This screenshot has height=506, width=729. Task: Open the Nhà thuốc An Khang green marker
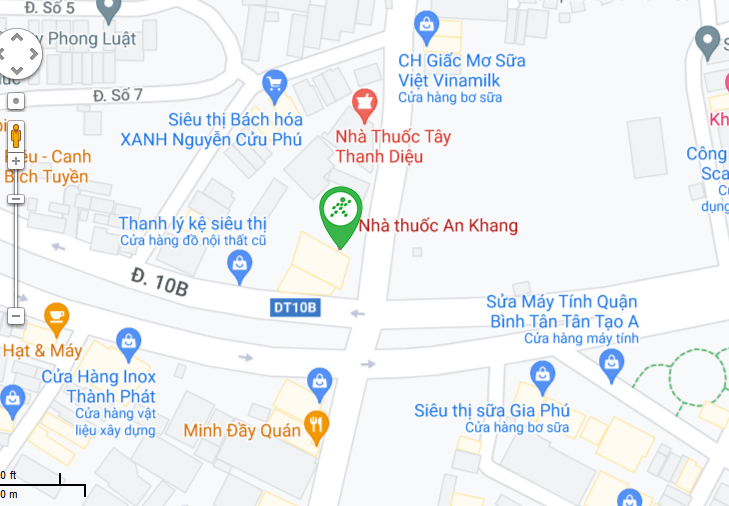click(x=341, y=212)
